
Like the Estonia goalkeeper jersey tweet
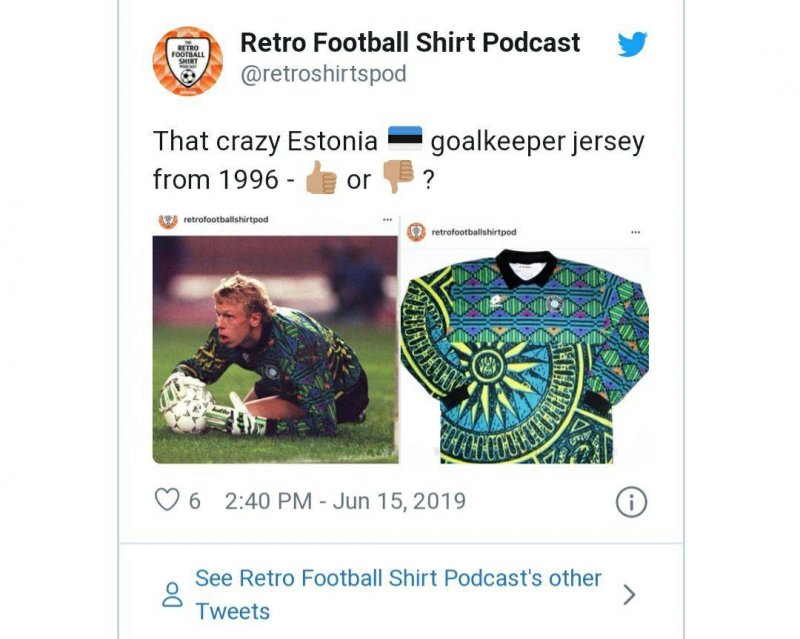[x=169, y=500]
